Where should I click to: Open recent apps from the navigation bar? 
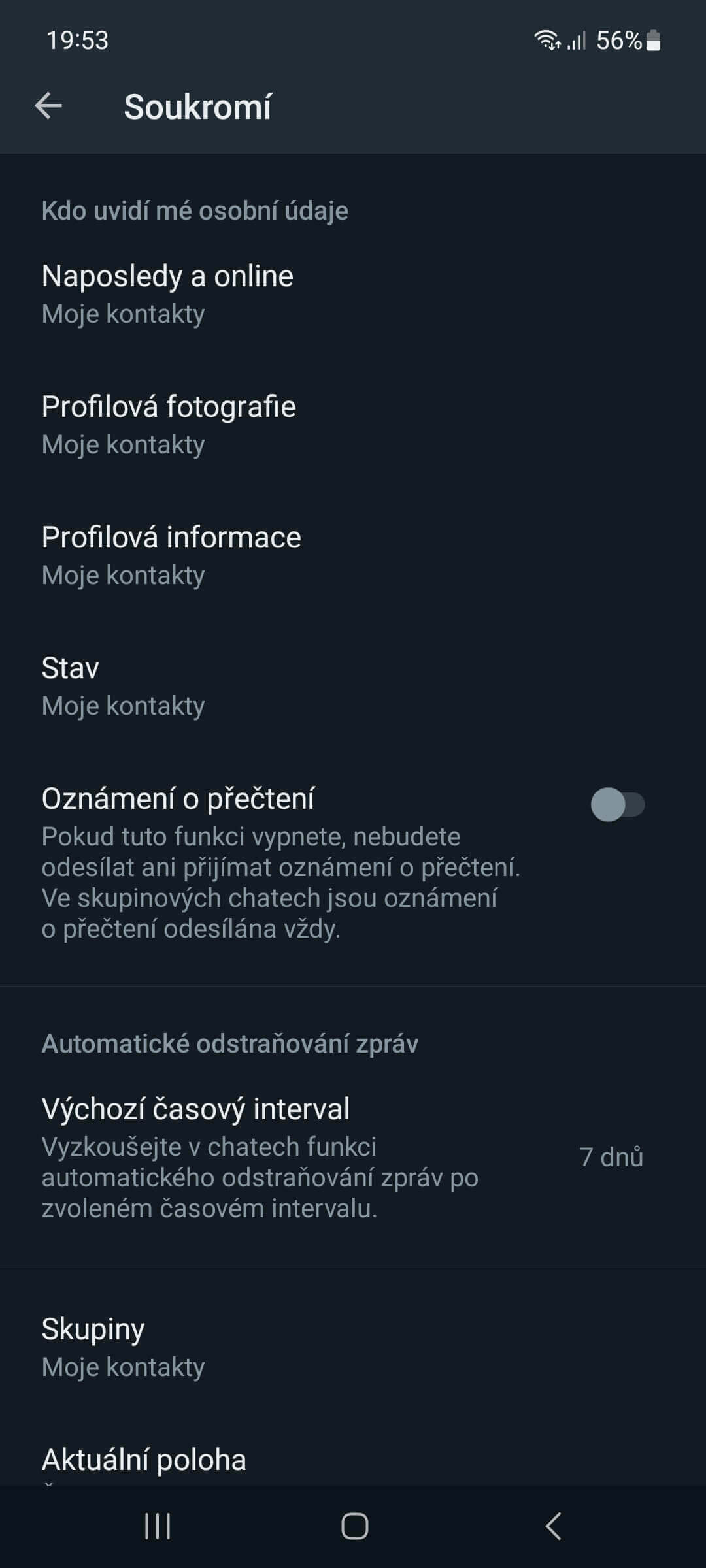click(x=157, y=1526)
